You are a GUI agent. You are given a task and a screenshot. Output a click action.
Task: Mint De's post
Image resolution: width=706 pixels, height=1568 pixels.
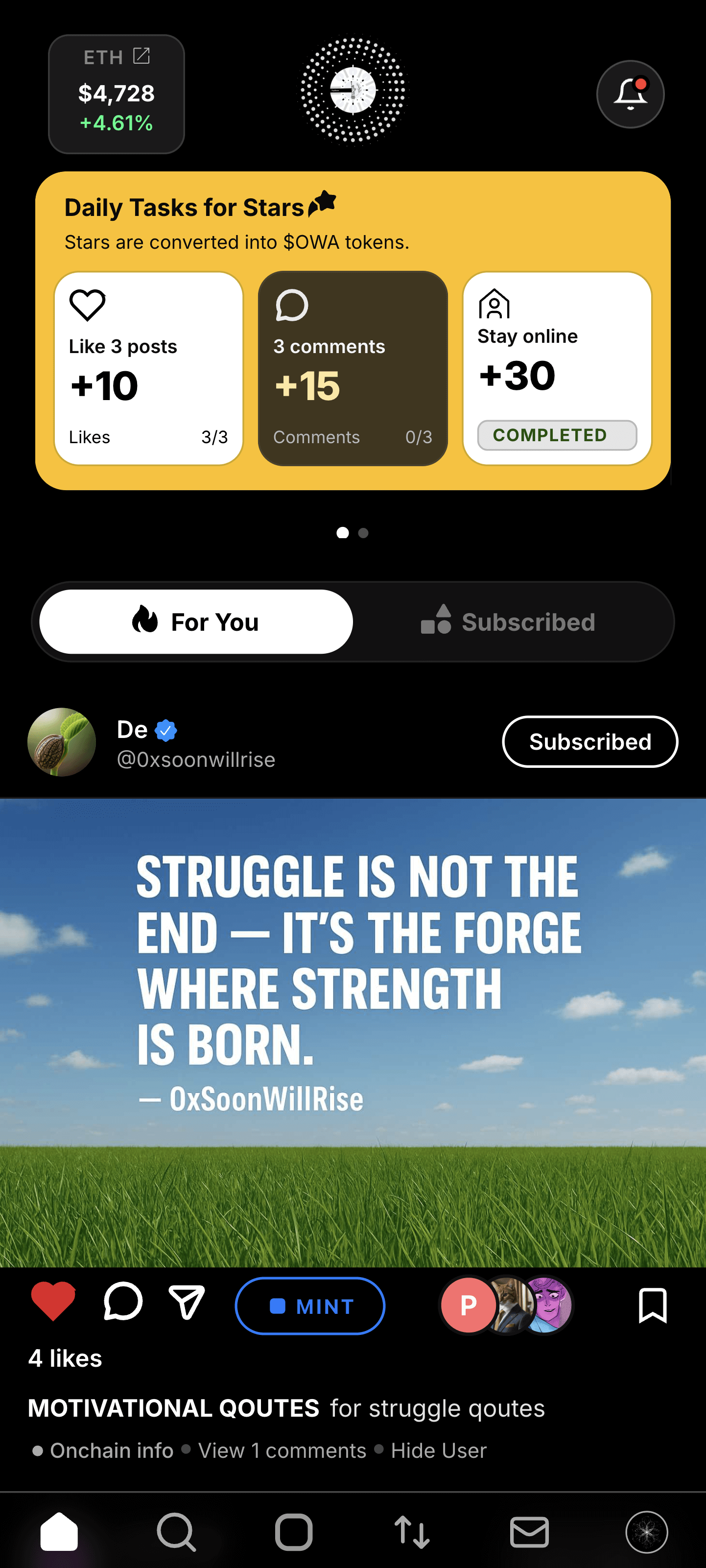click(x=310, y=1306)
